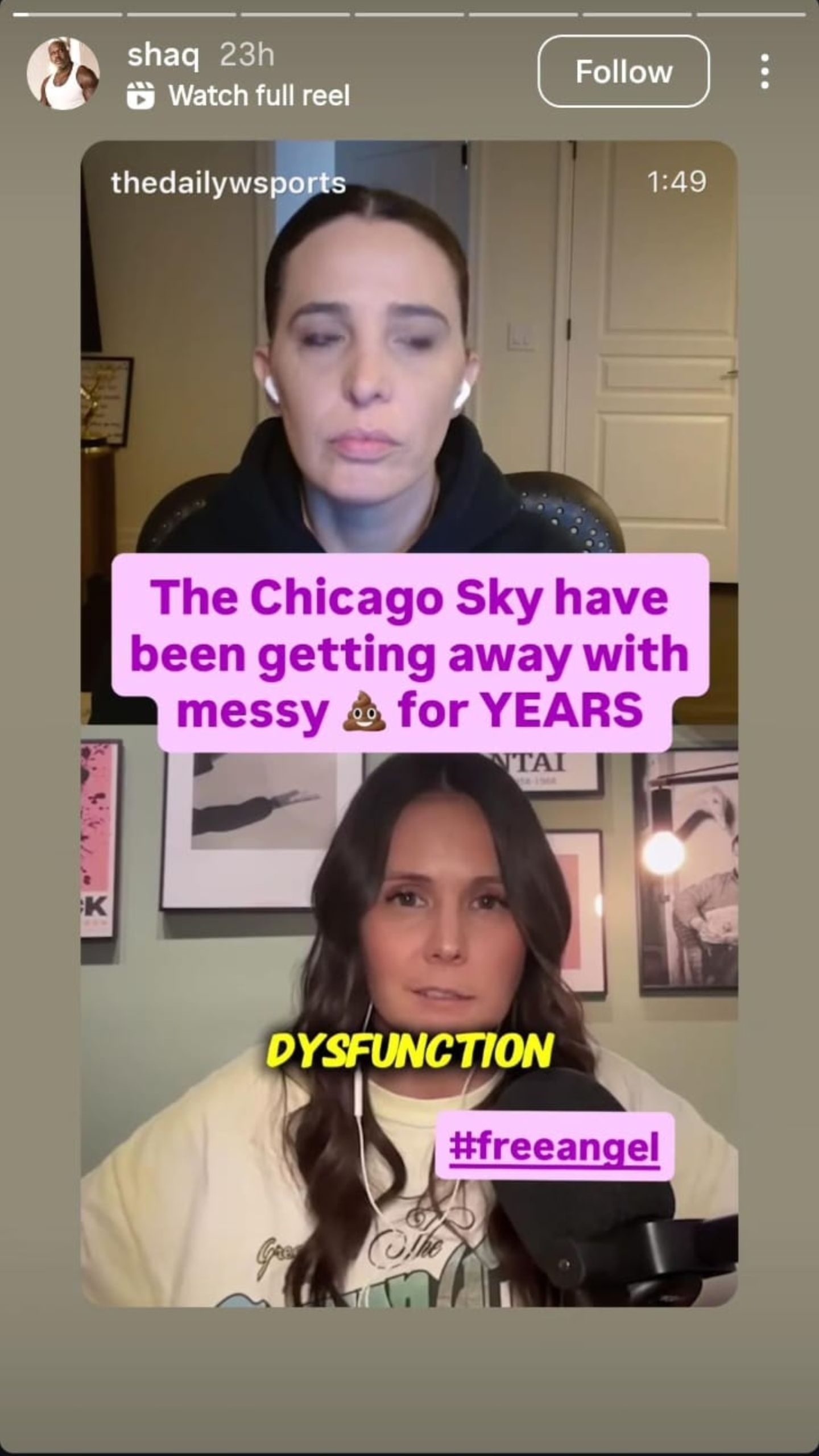The width and height of the screenshot is (819, 1456).
Task: Open the three-dot overflow menu
Action: pyautogui.click(x=765, y=72)
